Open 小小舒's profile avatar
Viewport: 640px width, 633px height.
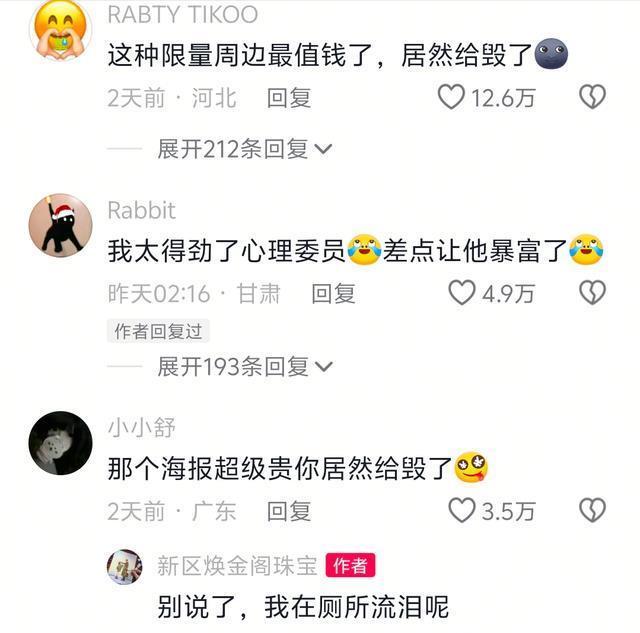pos(60,443)
